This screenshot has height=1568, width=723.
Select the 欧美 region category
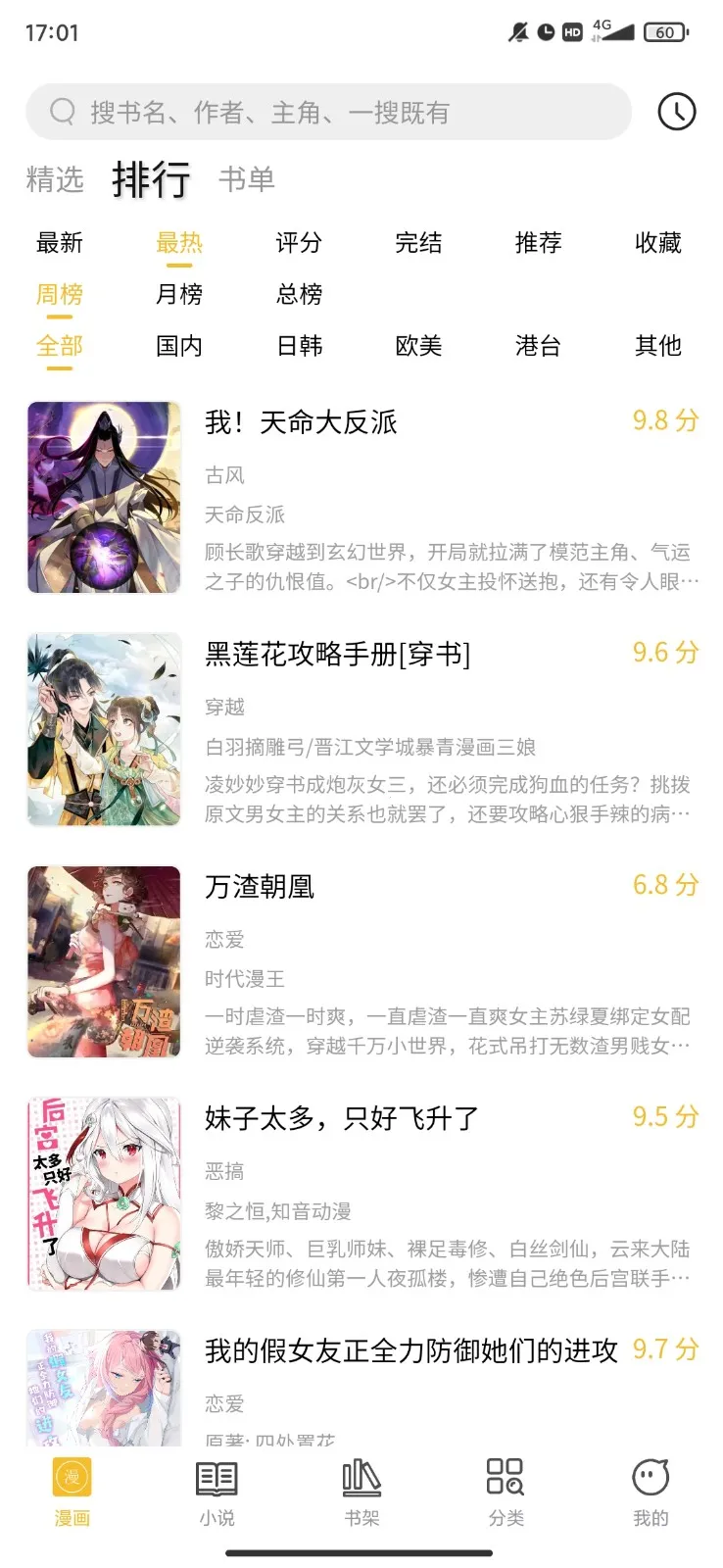point(419,345)
